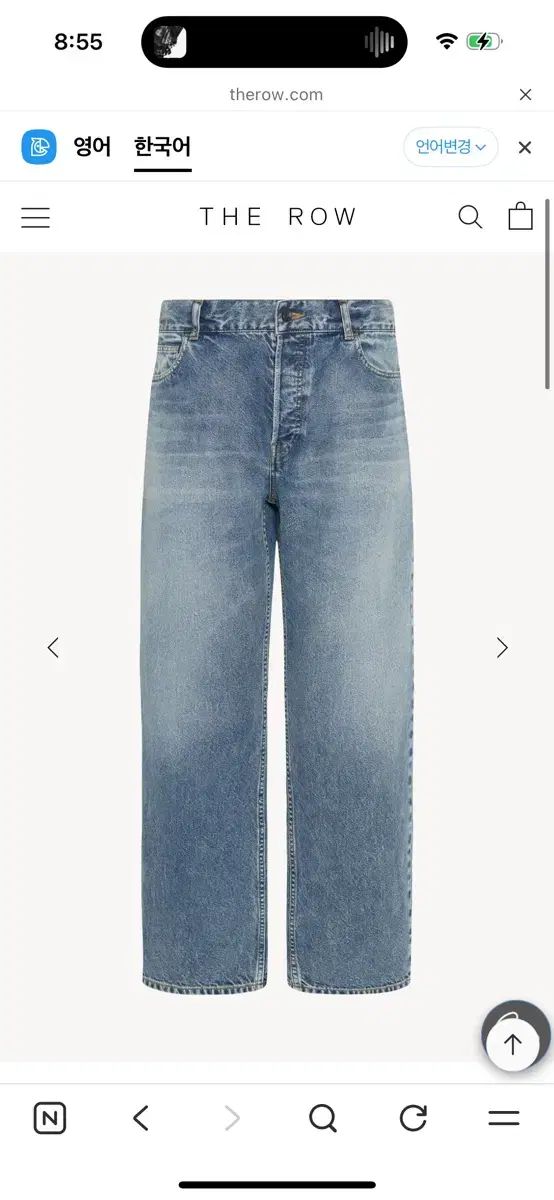The width and height of the screenshot is (554, 1200).
Task: Go back in the browser
Action: [141, 1118]
